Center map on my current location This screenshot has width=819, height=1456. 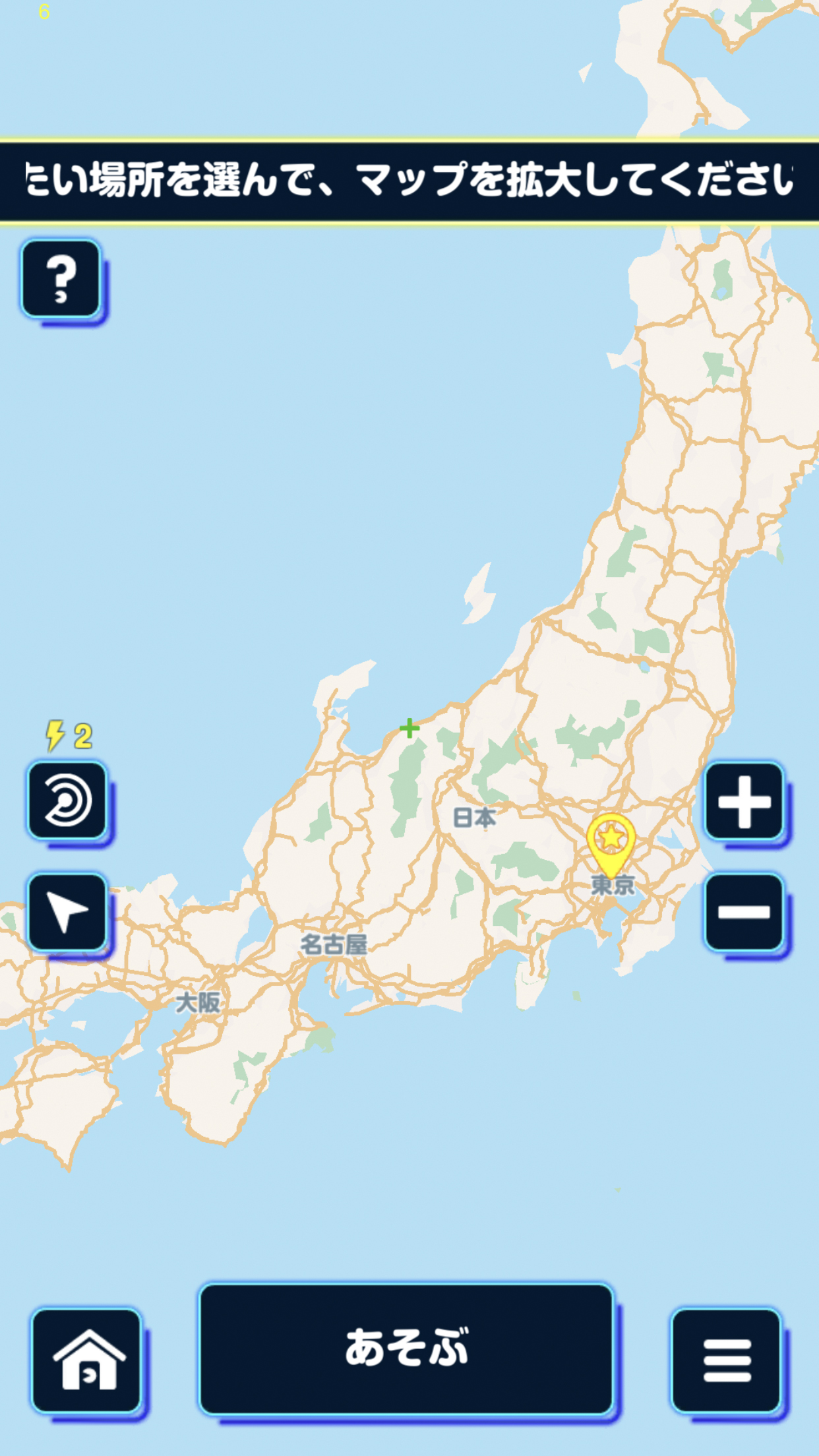(x=67, y=913)
